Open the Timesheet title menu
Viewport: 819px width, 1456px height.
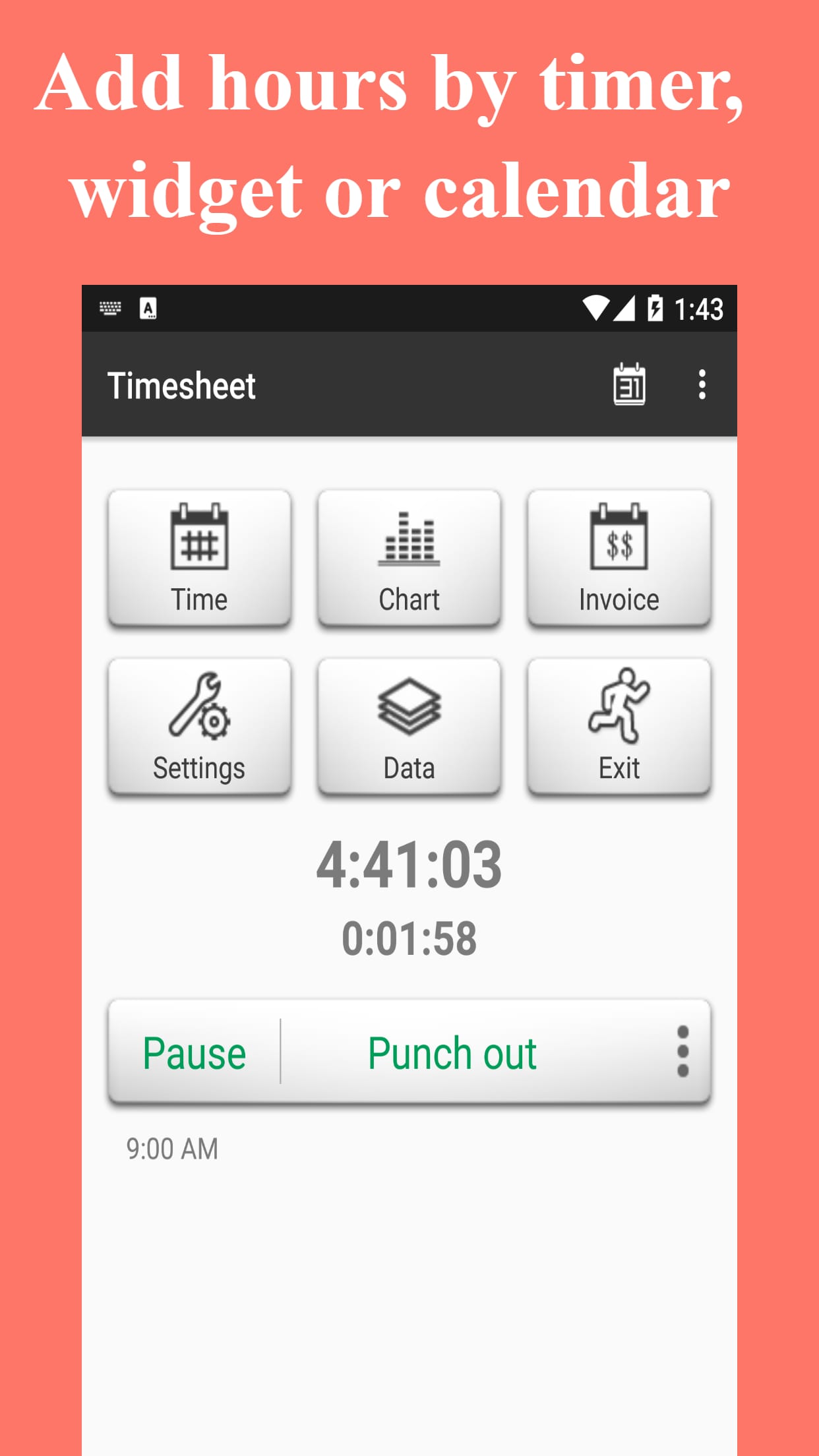[x=183, y=386]
